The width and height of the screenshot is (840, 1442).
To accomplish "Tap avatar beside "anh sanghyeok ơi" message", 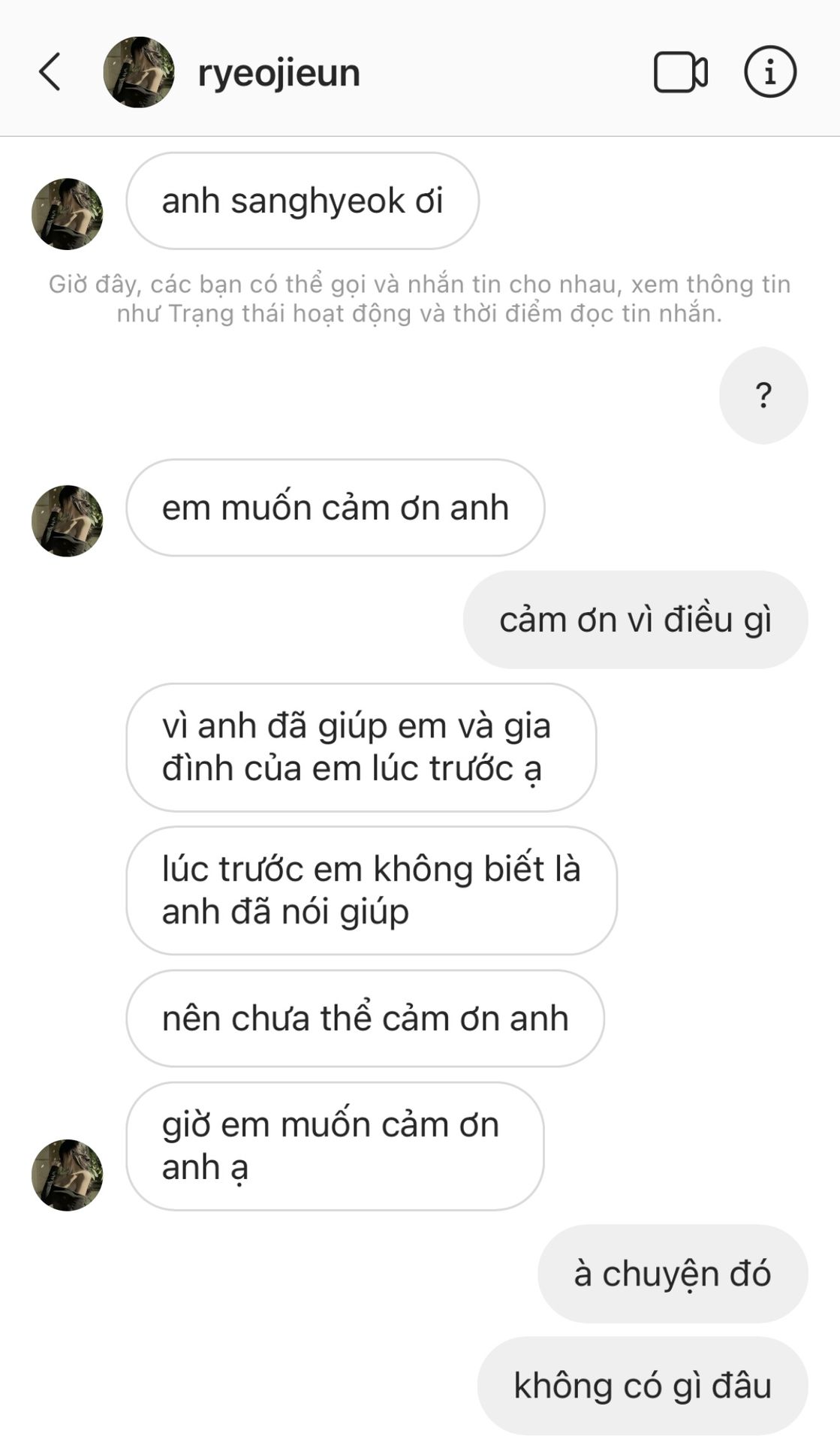I will 68,214.
